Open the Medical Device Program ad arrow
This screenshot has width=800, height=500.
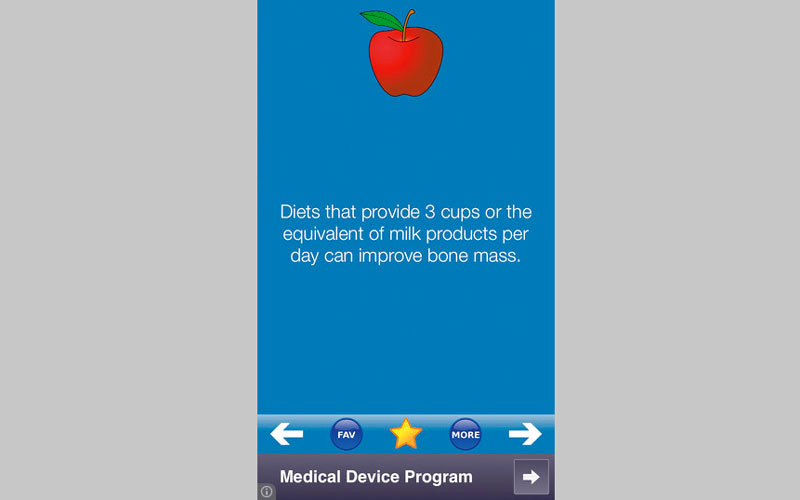[x=531, y=477]
